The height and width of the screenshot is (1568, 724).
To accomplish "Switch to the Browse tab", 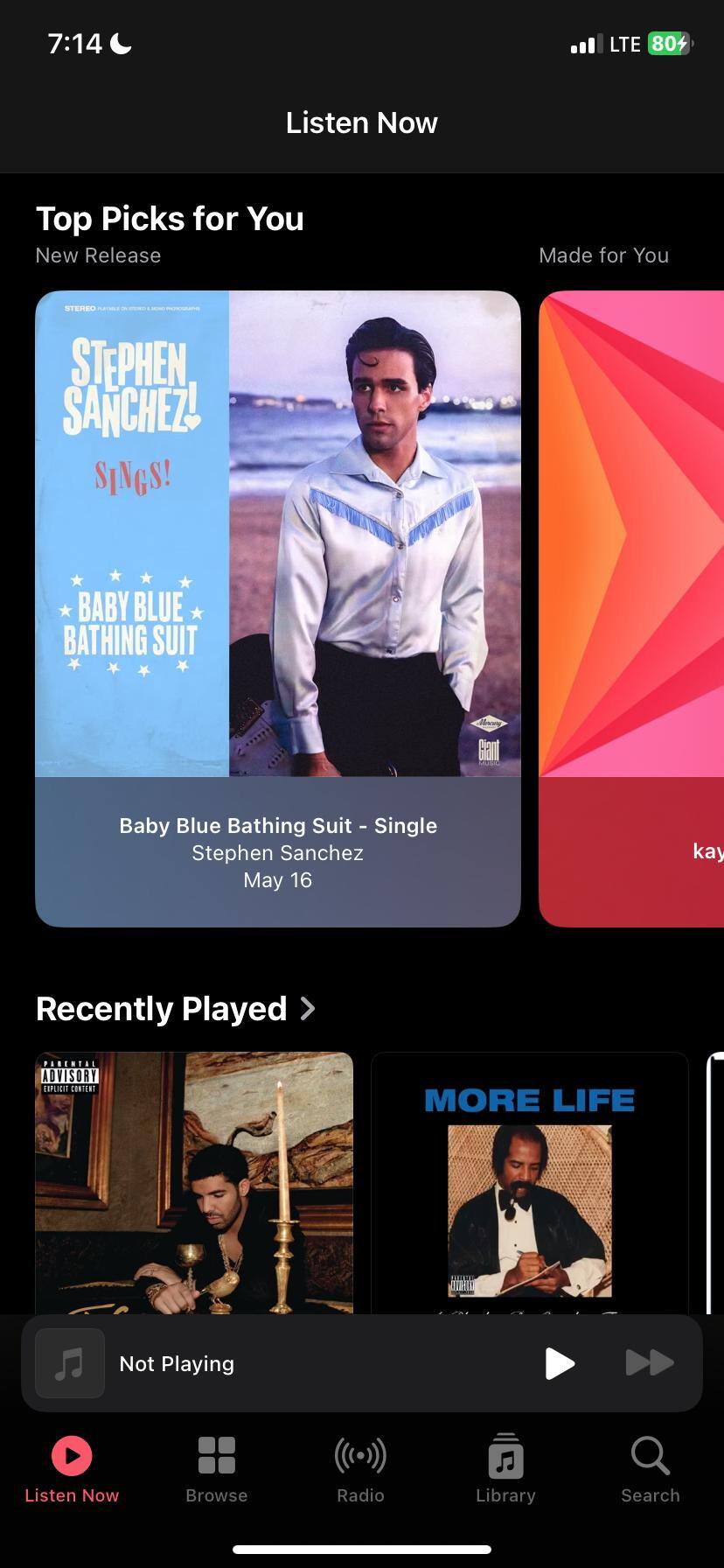I will (216, 1470).
